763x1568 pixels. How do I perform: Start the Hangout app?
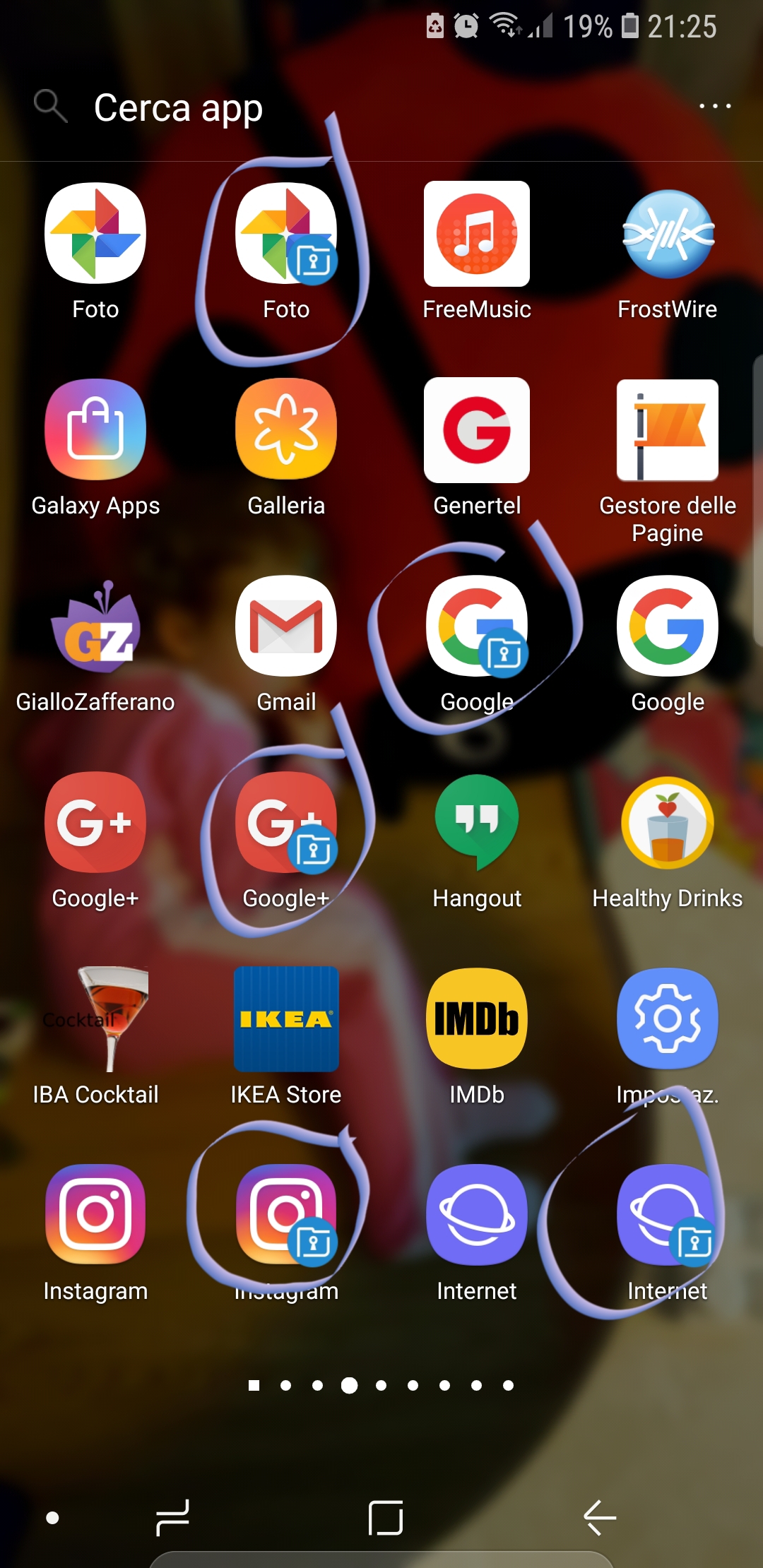click(477, 823)
